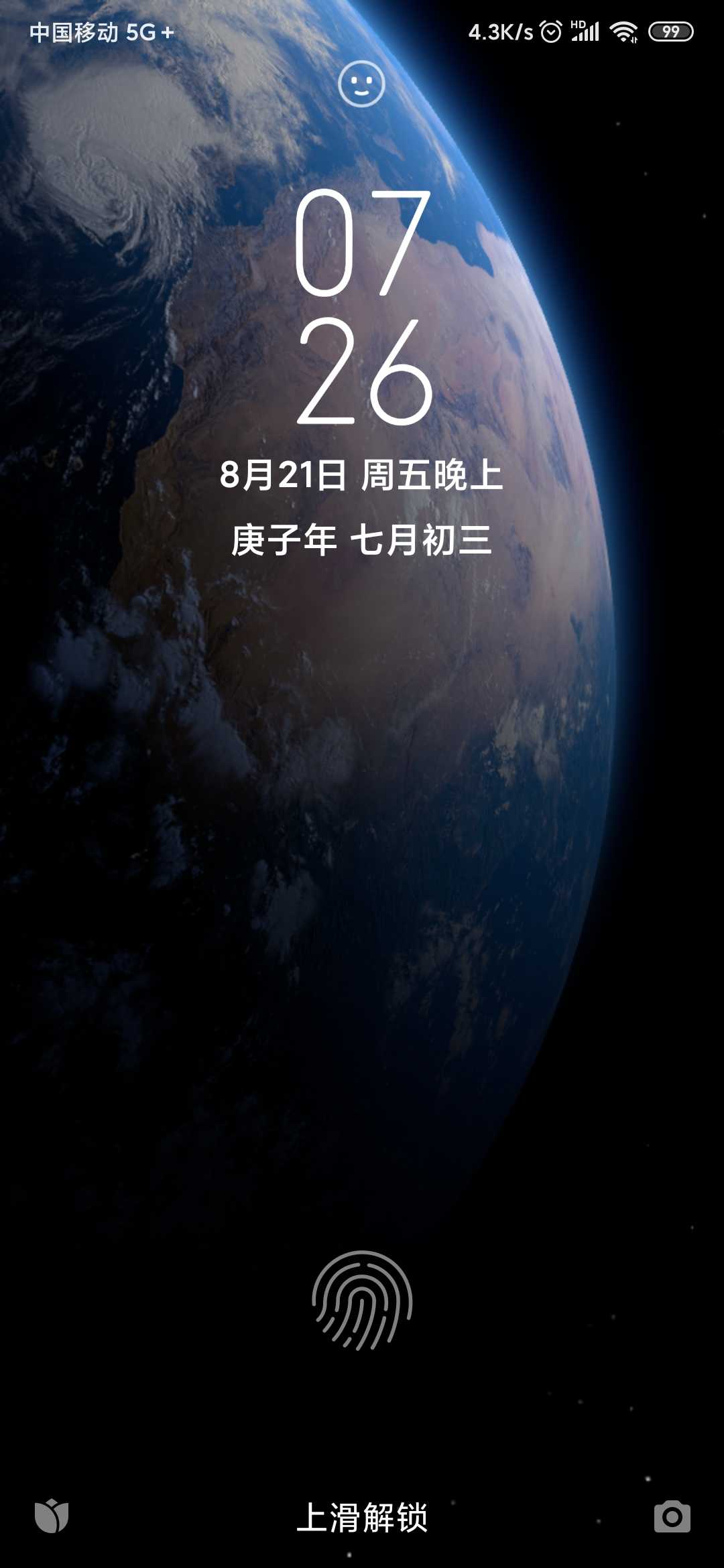Screen dimensions: 724x1568
Task: Tap the face unlock smiley icon
Action: point(361,84)
